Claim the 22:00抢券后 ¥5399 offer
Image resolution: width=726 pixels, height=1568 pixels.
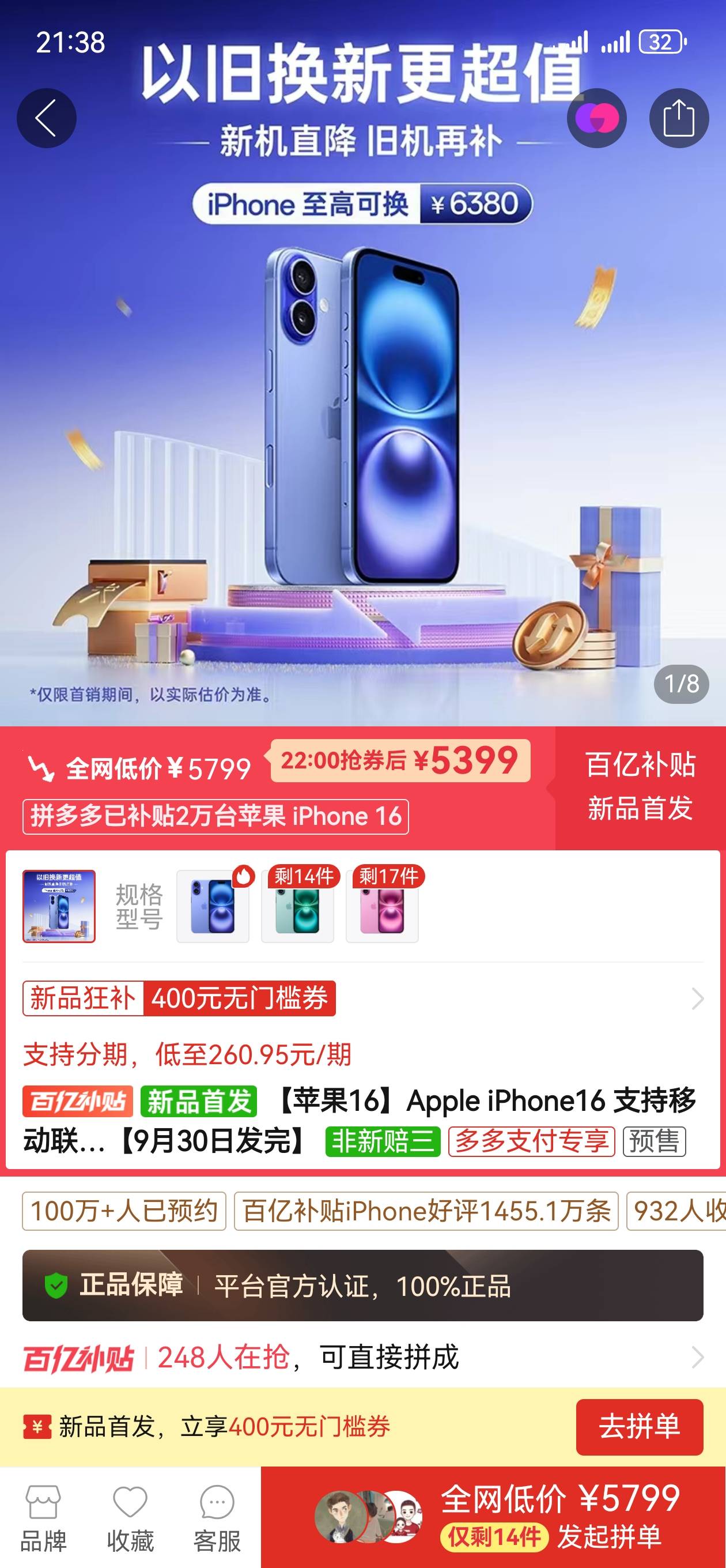(400, 761)
